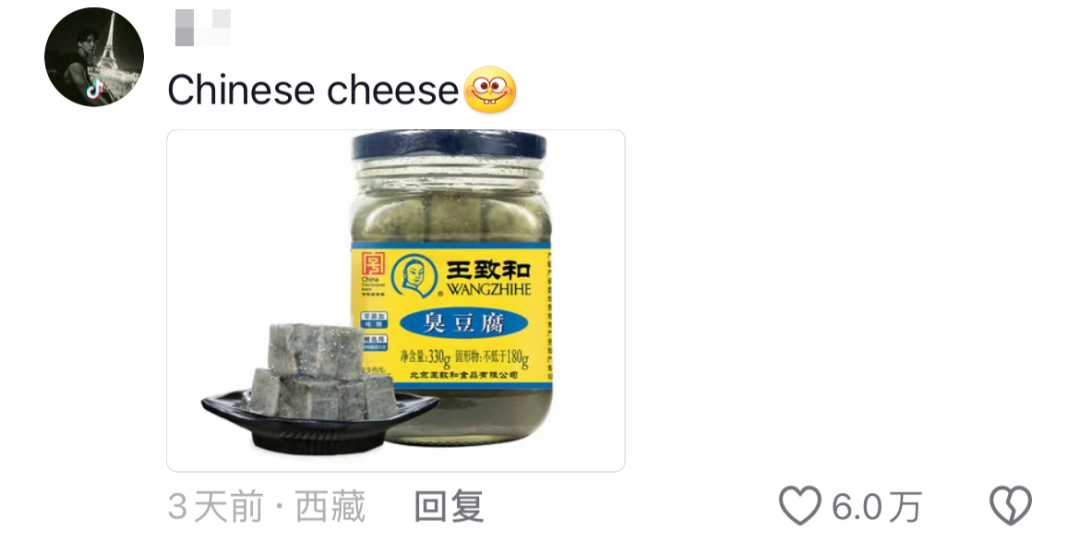Like the Chinese cheese comment
Viewport: 1080px width, 555px height.
(x=800, y=507)
